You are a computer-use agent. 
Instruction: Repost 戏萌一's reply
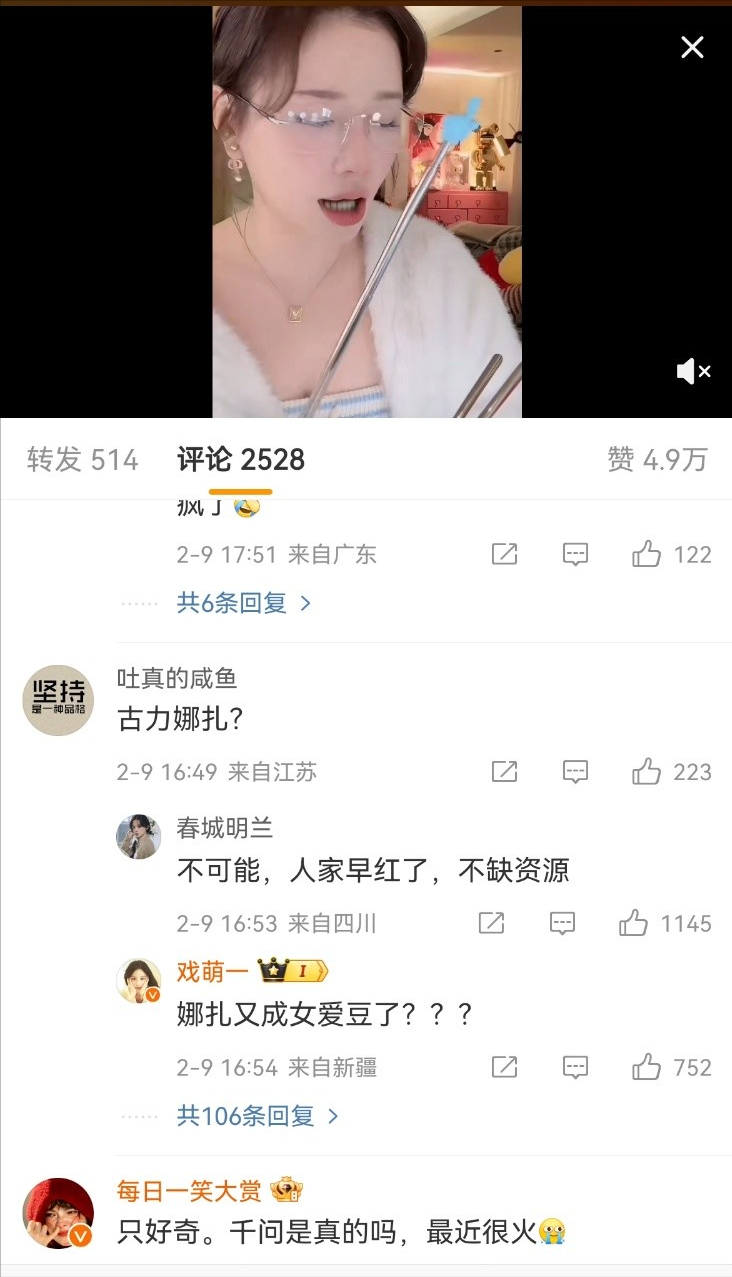pos(505,1068)
